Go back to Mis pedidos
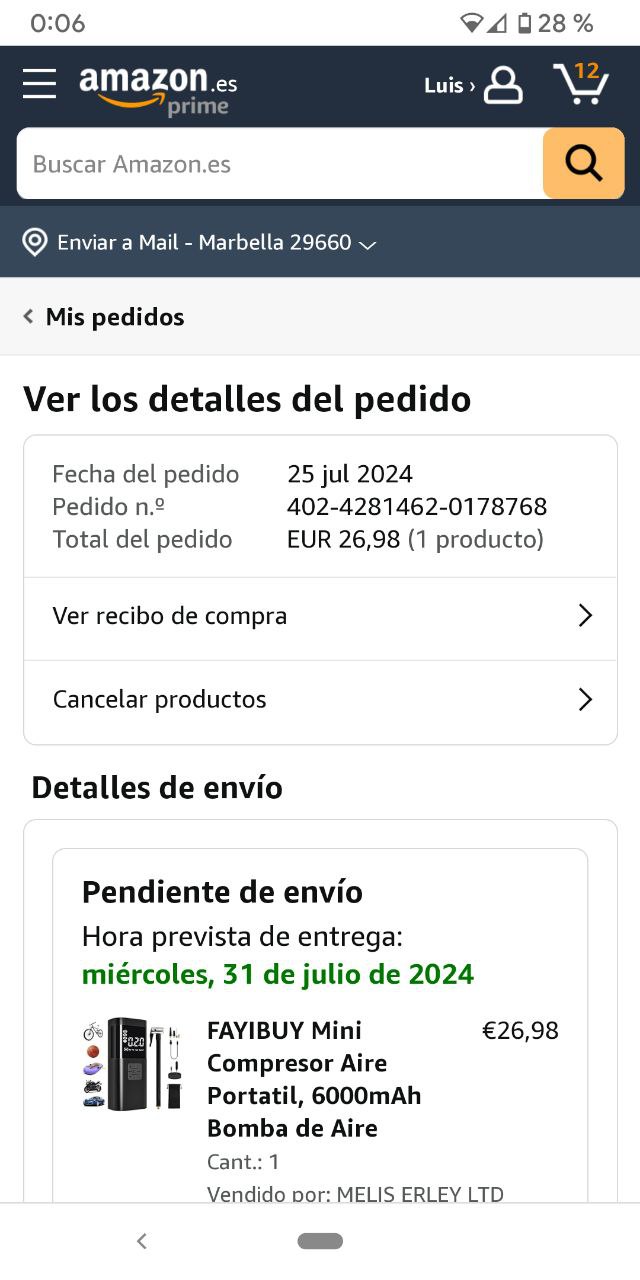Screen dimensions: 640x1280 coord(104,317)
